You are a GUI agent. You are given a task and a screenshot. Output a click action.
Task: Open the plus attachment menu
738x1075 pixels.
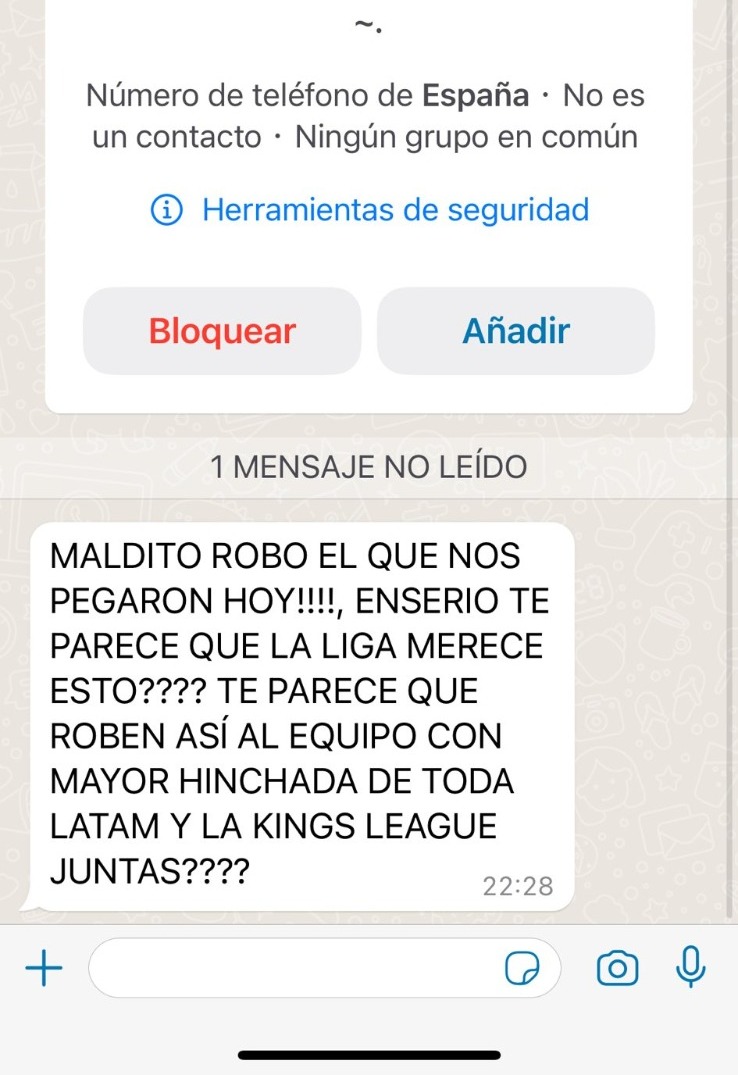coord(43,968)
